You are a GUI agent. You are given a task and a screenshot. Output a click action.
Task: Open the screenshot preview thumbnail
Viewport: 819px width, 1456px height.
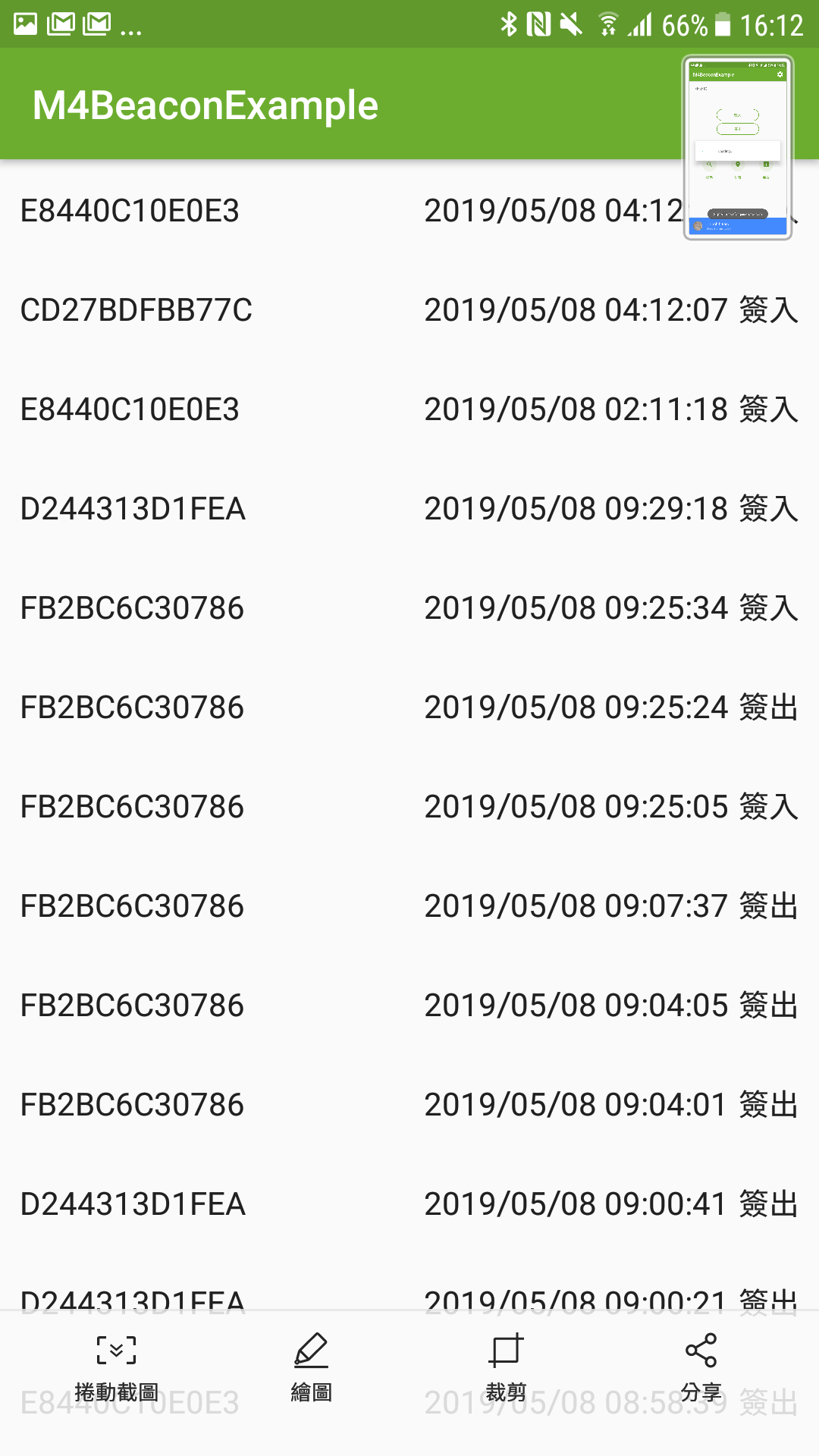(x=738, y=147)
